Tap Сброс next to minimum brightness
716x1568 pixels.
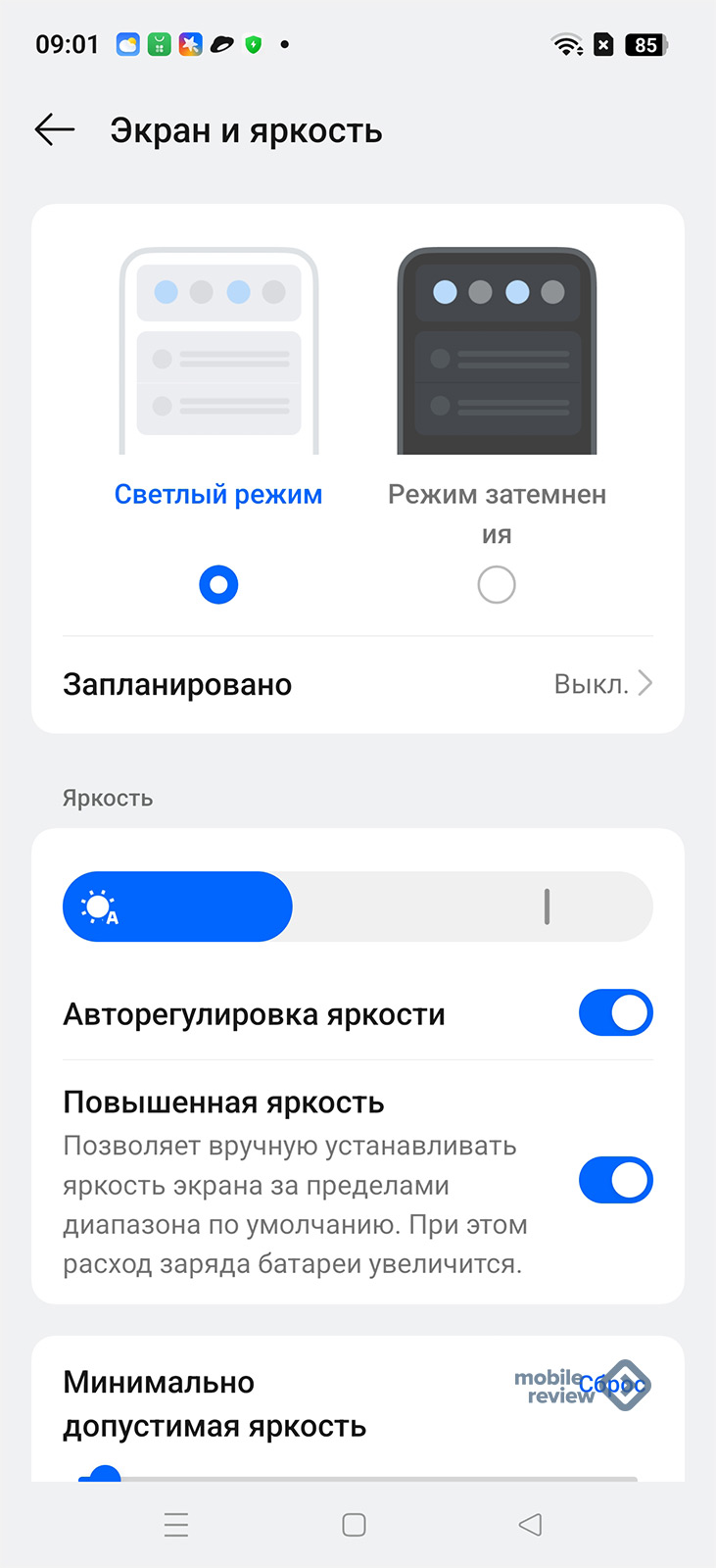[612, 1385]
